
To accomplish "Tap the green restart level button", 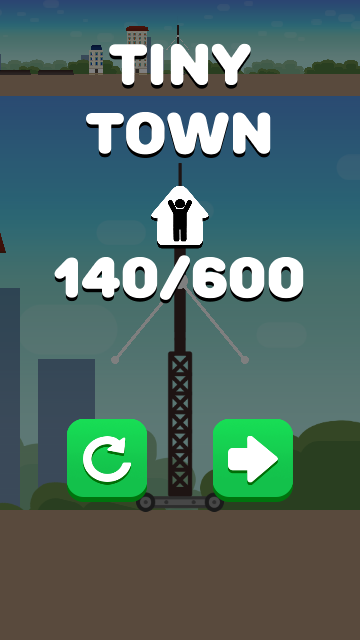I will (107, 460).
